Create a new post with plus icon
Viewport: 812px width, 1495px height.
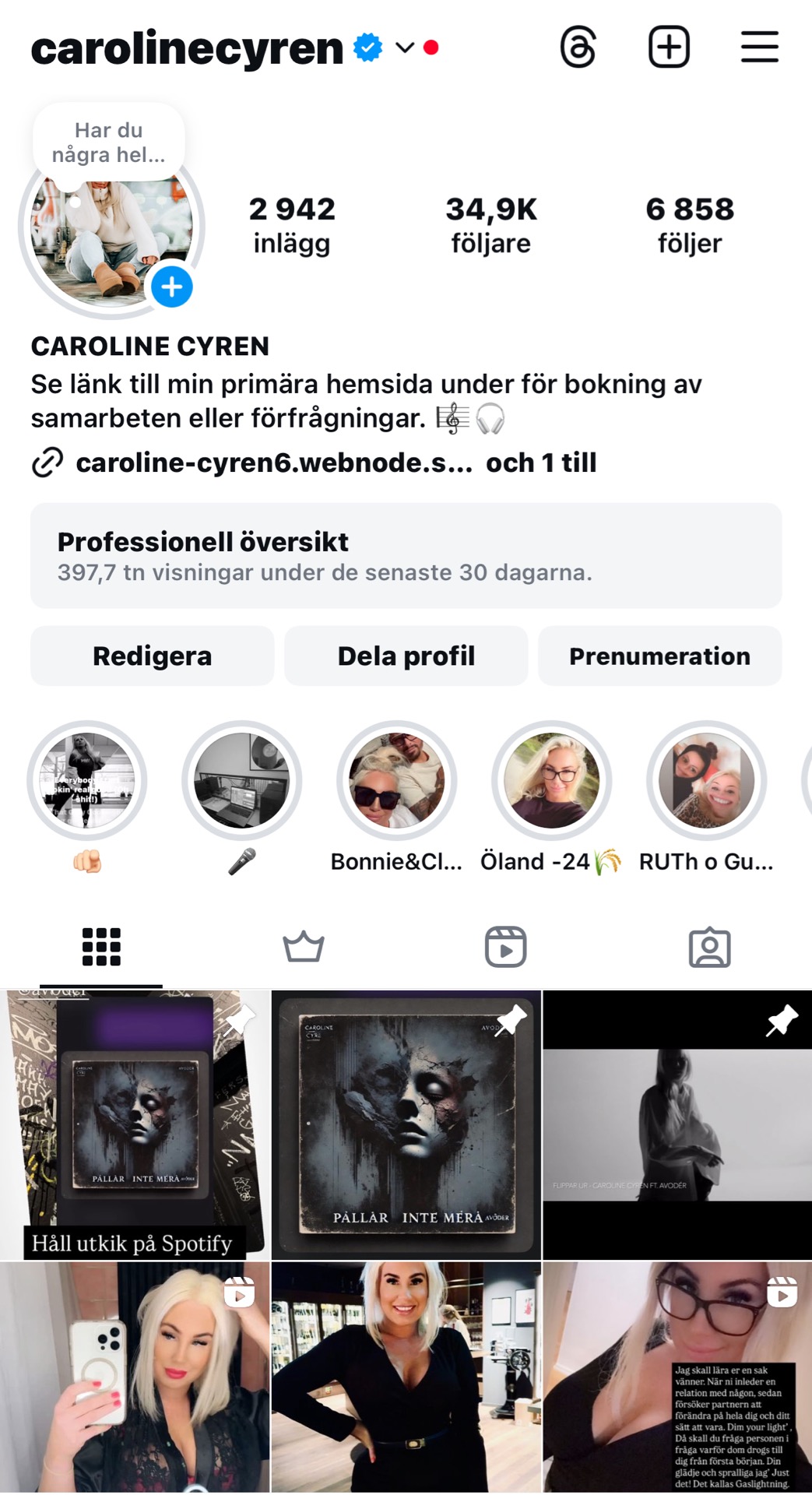[669, 47]
